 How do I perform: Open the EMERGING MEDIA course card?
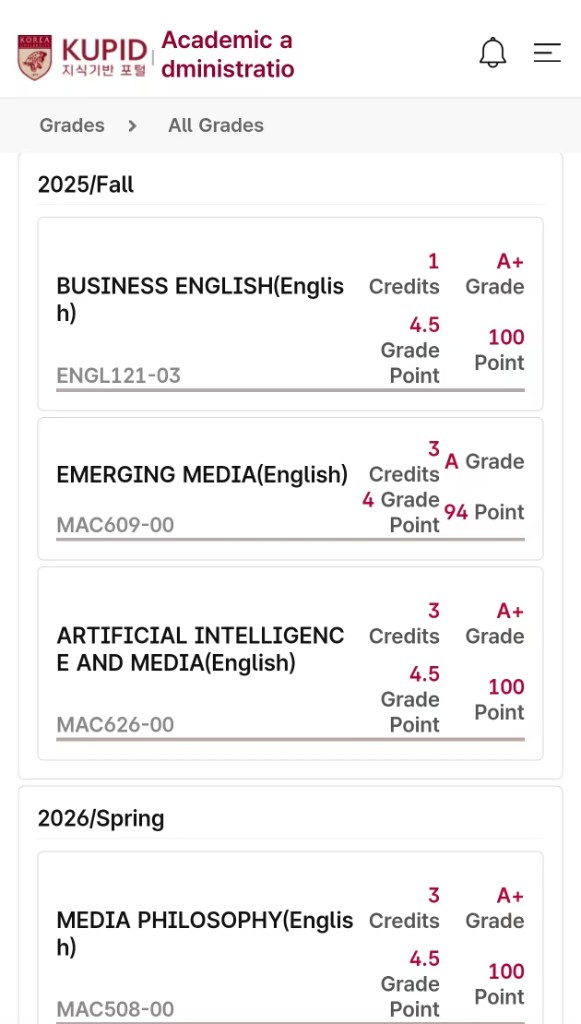(290, 489)
